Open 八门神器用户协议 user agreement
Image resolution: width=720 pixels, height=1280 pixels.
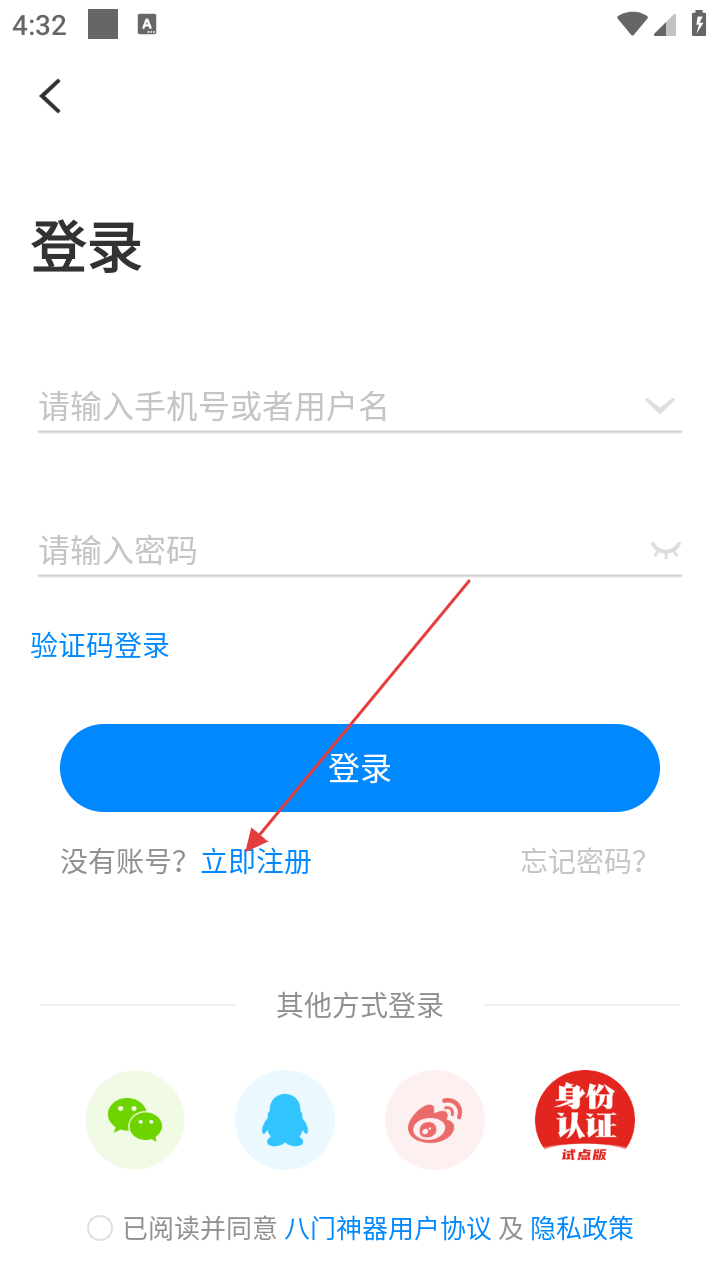[388, 1228]
